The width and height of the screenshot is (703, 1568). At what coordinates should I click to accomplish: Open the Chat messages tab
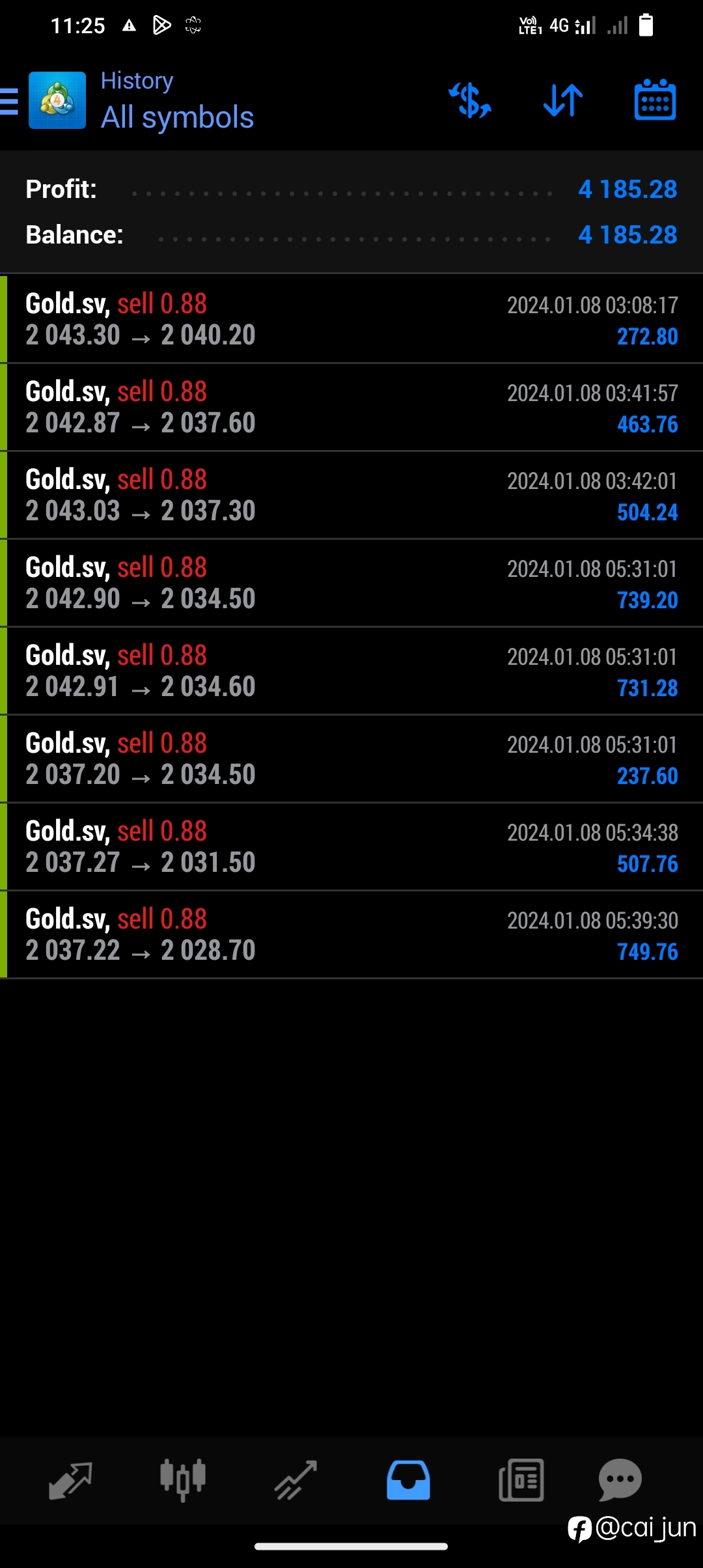pyautogui.click(x=620, y=1480)
